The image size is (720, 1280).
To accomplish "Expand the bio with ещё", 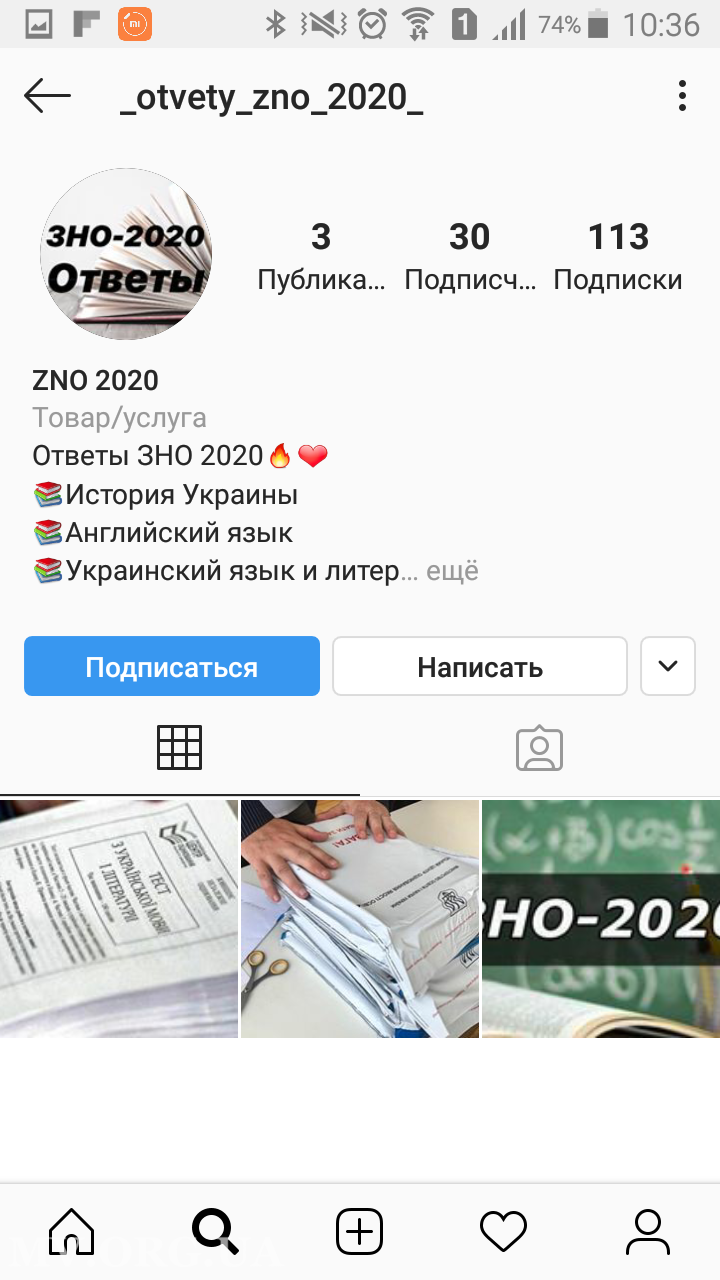I will (x=452, y=571).
